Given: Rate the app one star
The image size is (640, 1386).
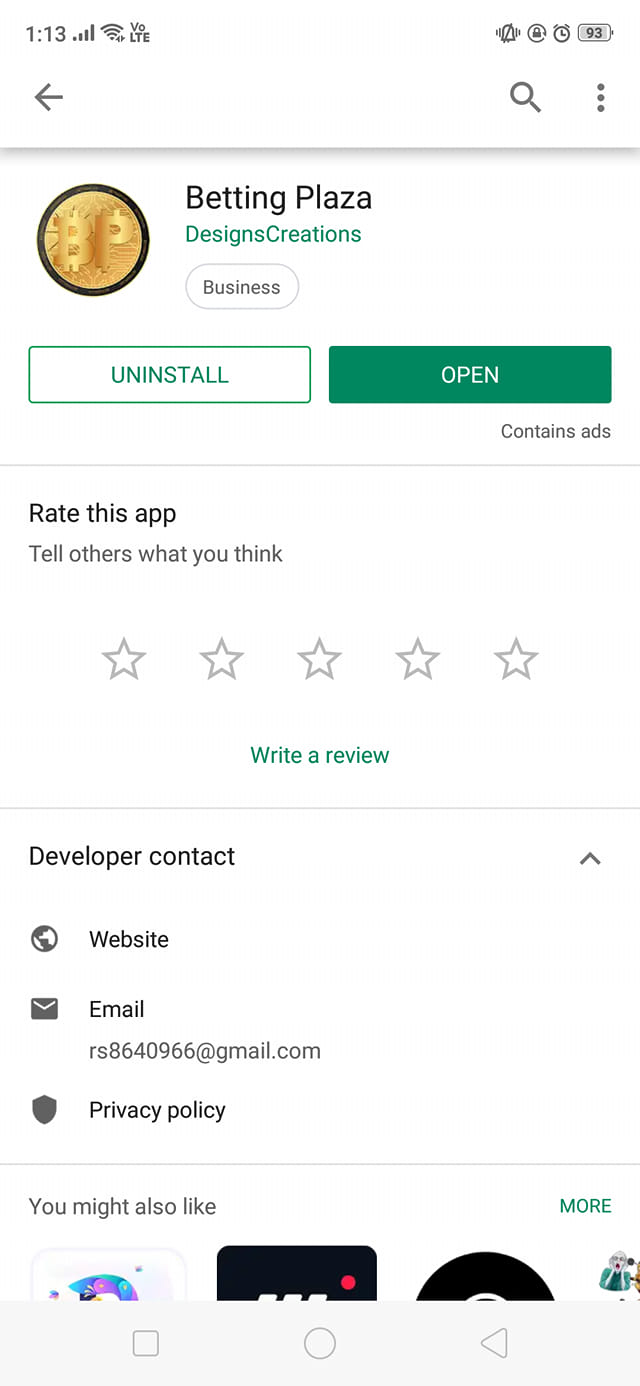Looking at the screenshot, I should pyautogui.click(x=124, y=660).
